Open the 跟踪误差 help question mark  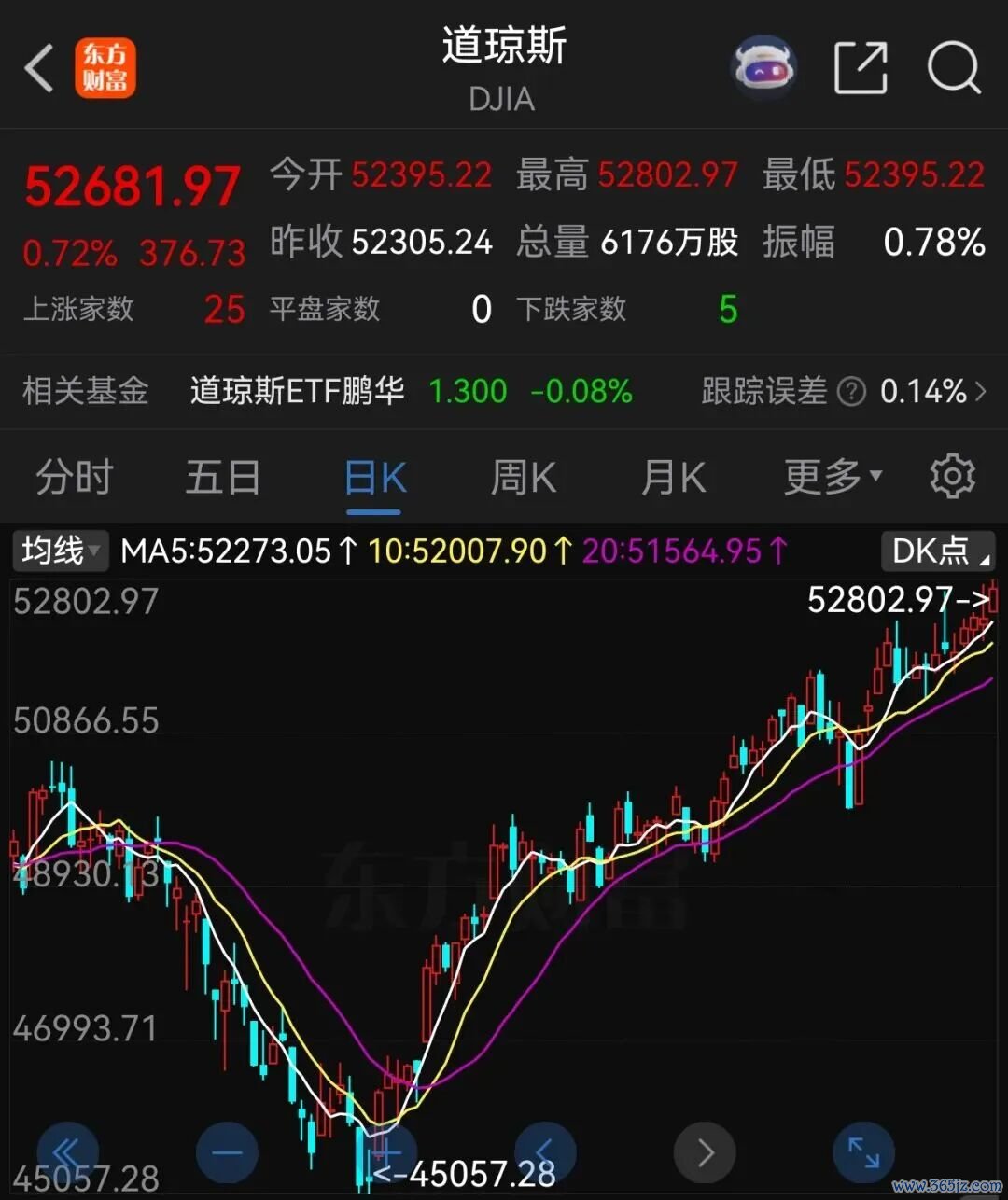tap(851, 391)
